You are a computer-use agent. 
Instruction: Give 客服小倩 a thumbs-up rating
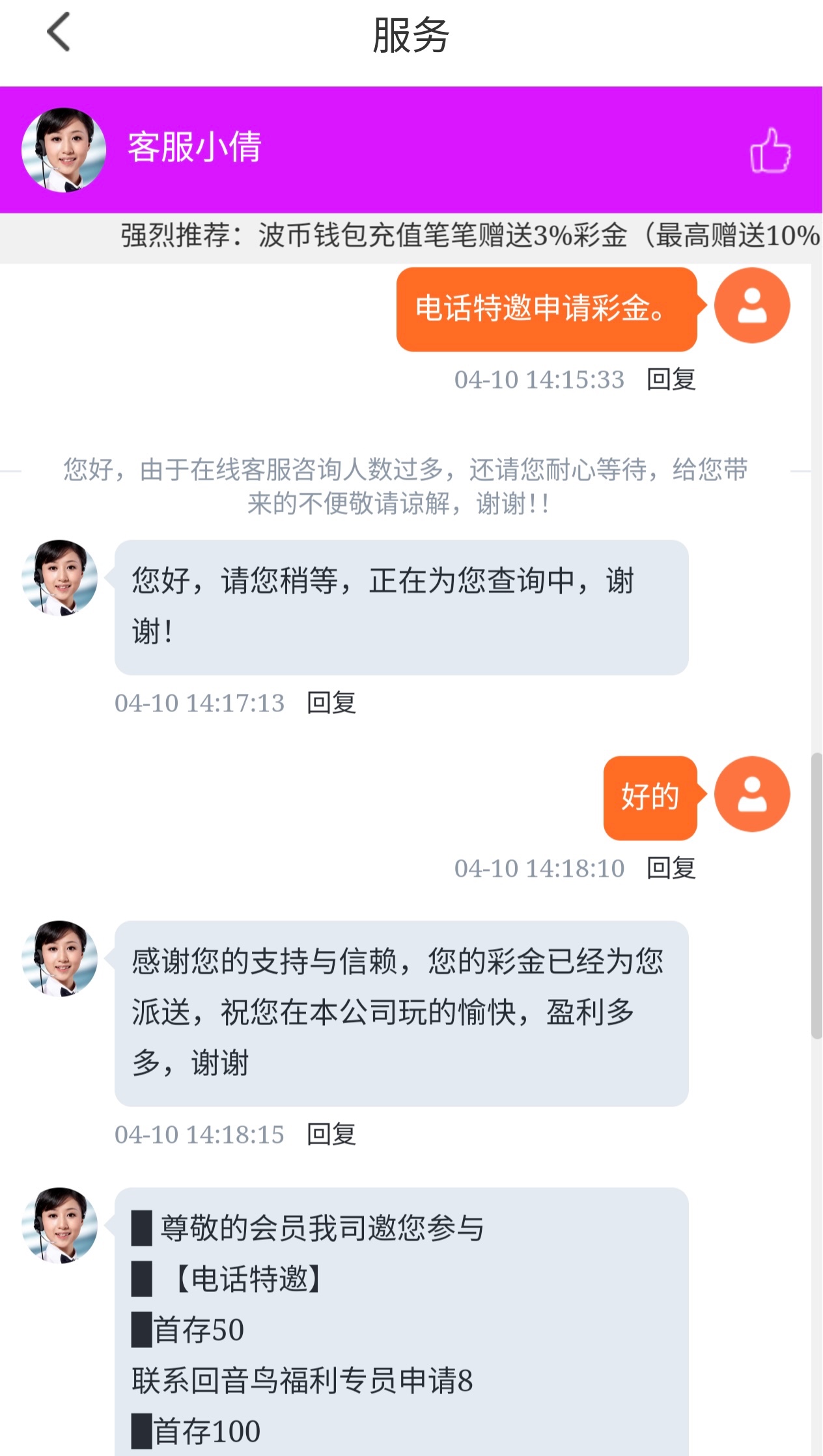(x=770, y=150)
